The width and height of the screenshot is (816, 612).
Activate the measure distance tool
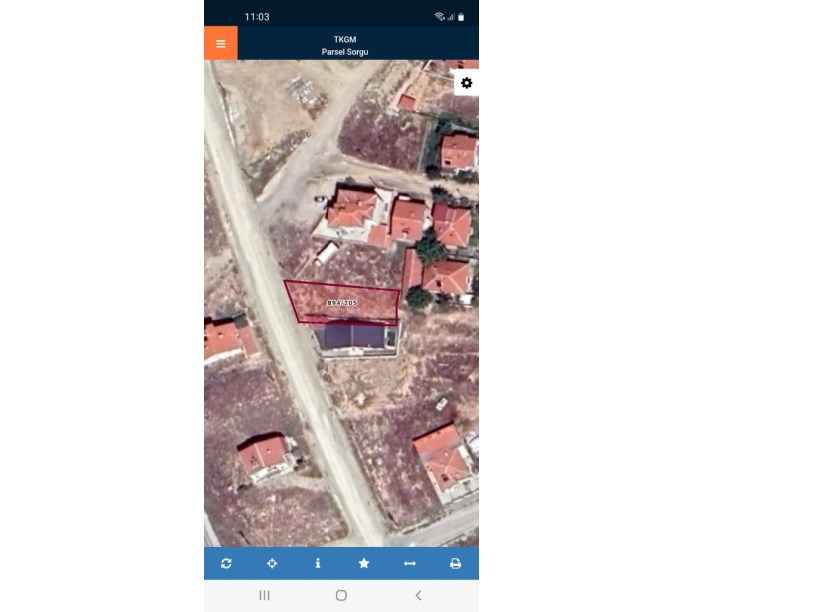pos(409,564)
